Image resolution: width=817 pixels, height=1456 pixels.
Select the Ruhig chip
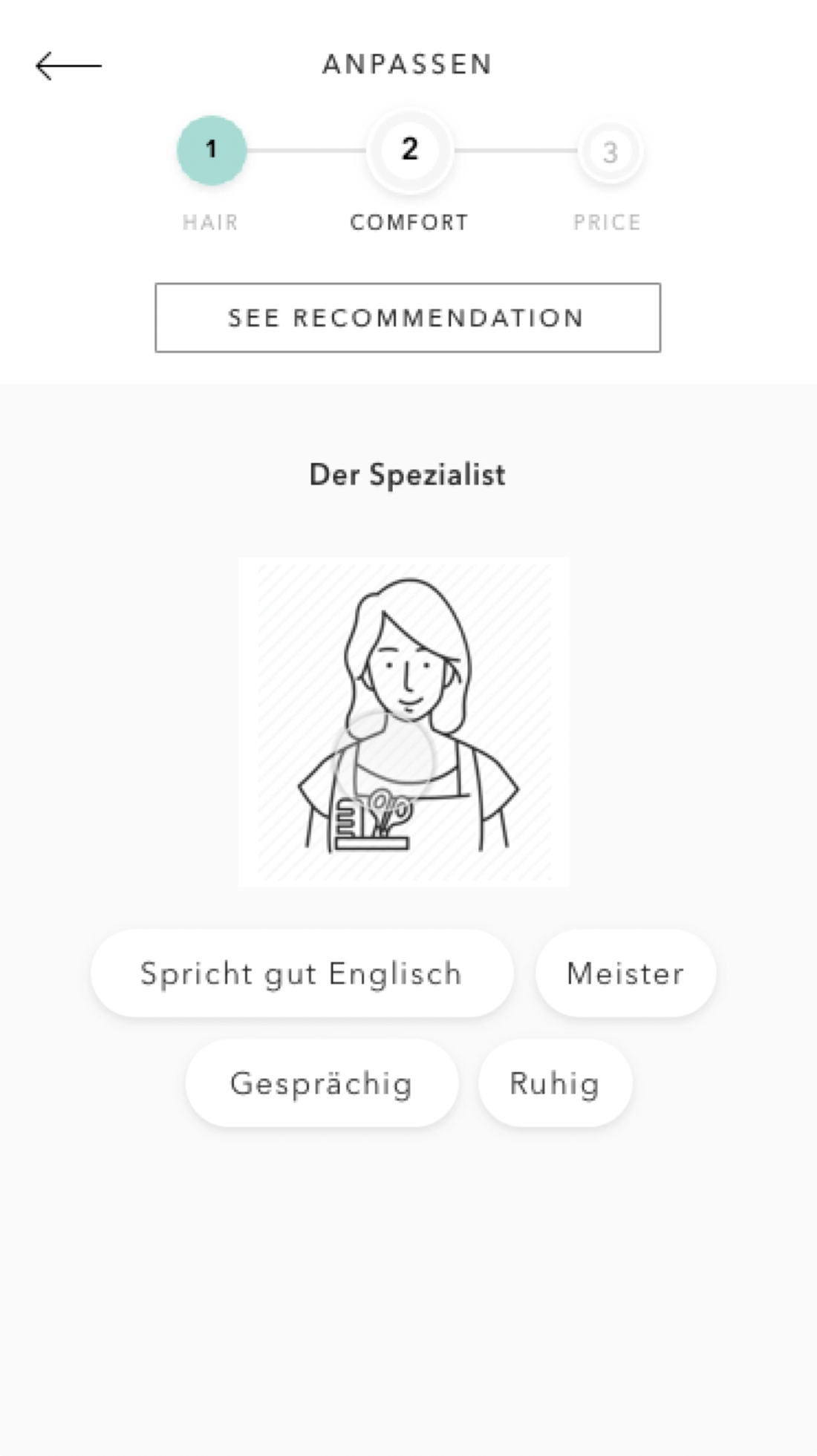(555, 1083)
